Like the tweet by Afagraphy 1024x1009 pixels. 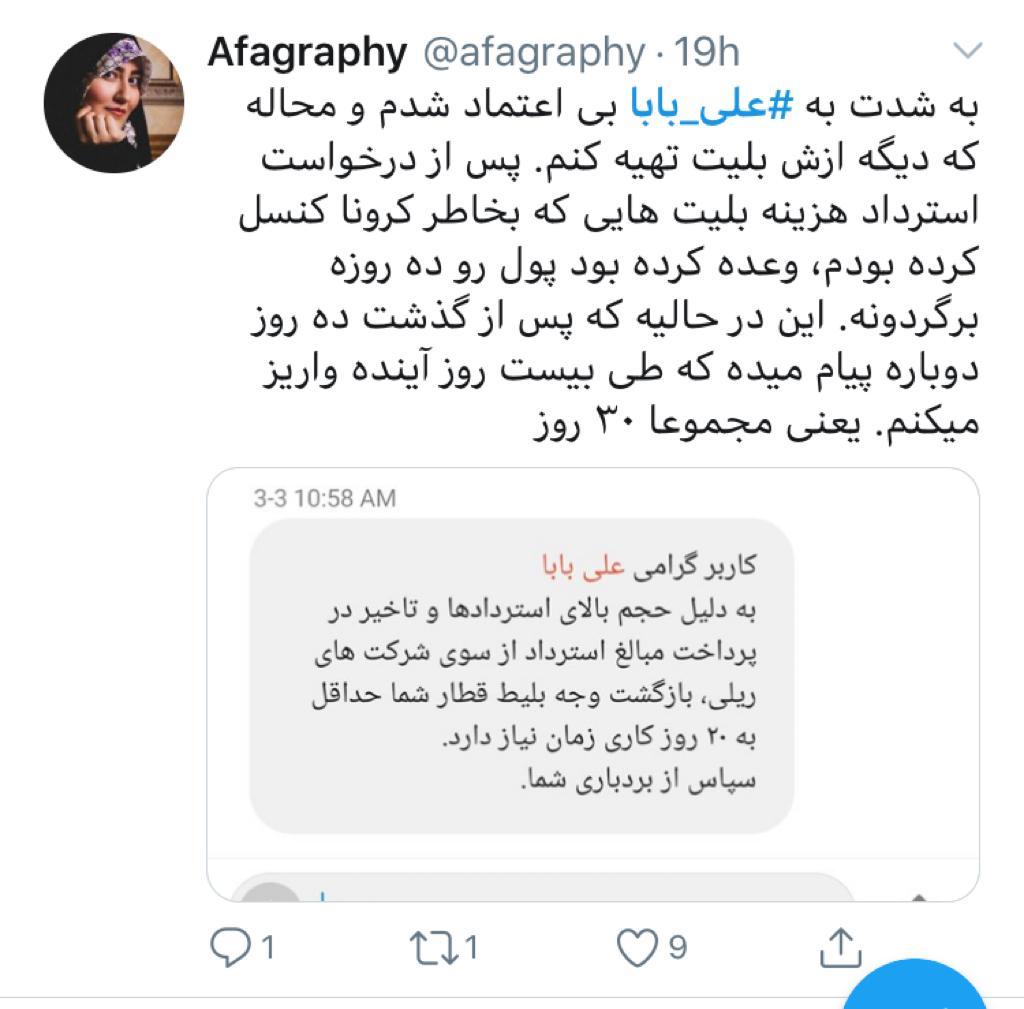[x=637, y=947]
